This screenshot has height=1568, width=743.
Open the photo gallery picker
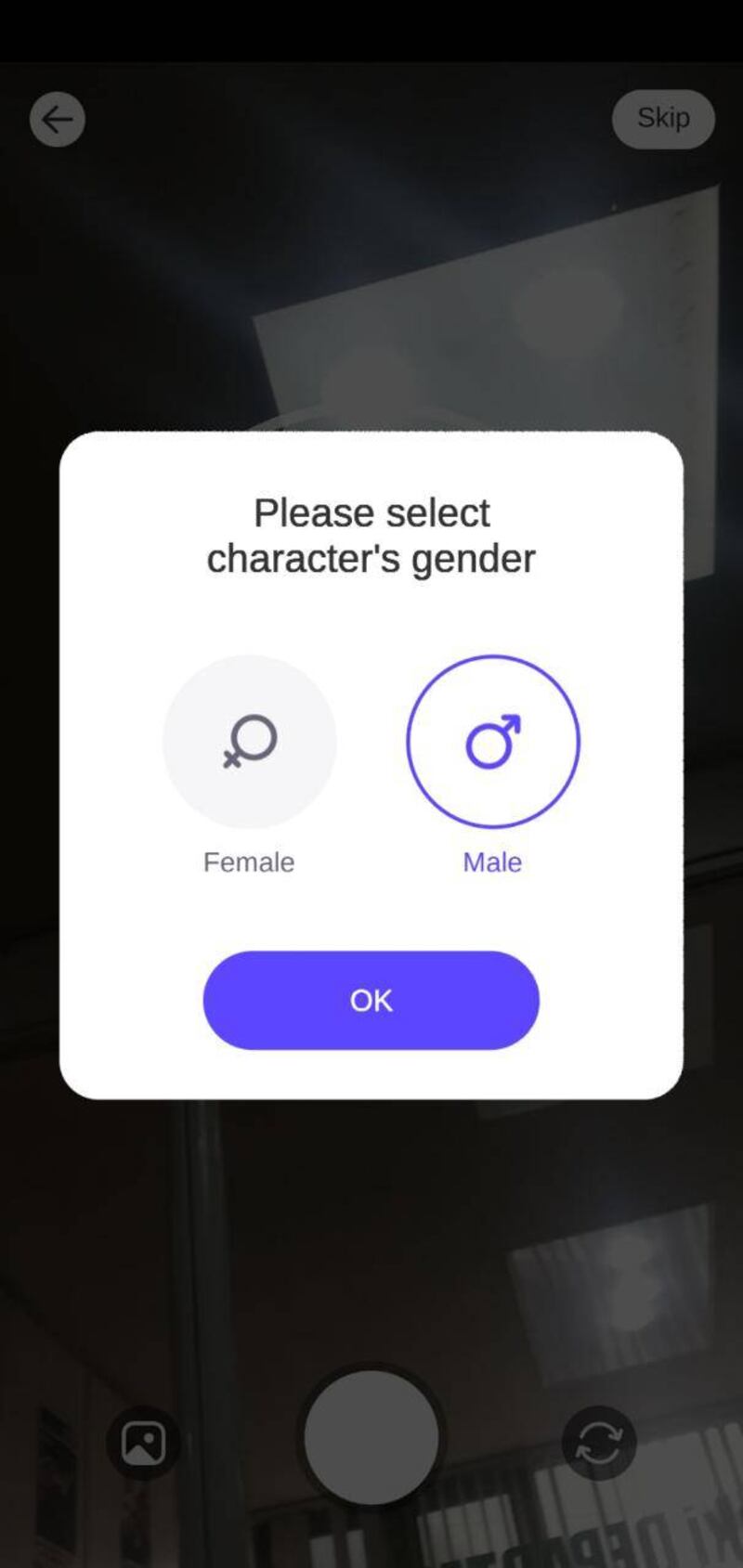tap(143, 1444)
